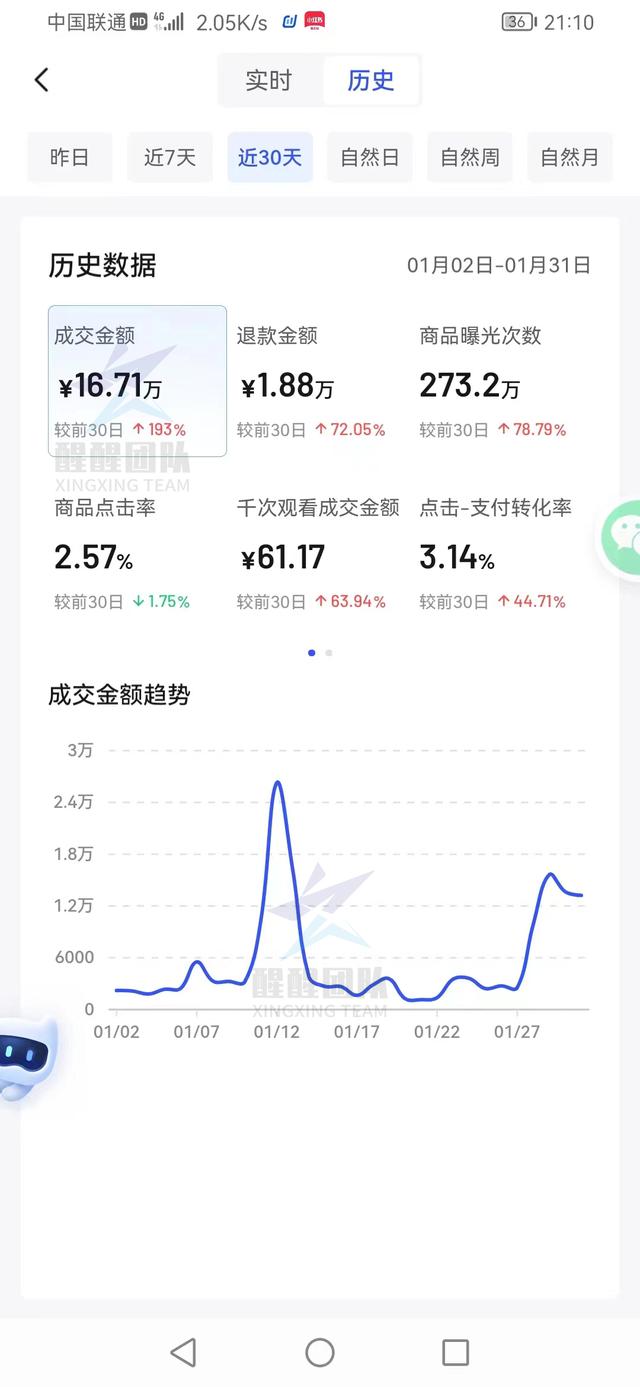The height and width of the screenshot is (1387, 640).
Task: Tap the 点击-支付转化率 metric card
Action: pos(500,554)
